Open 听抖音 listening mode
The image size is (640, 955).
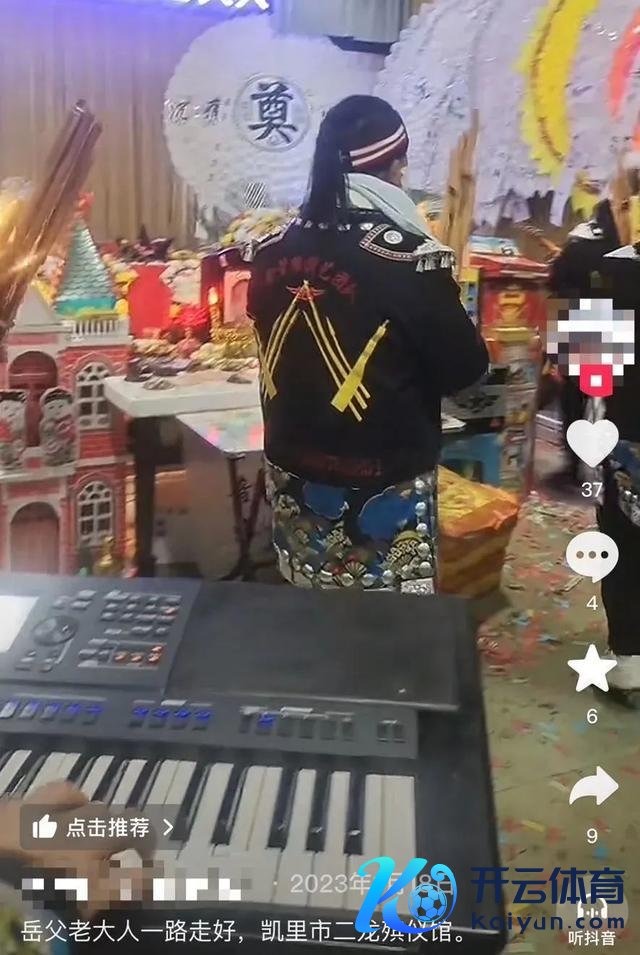click(591, 937)
